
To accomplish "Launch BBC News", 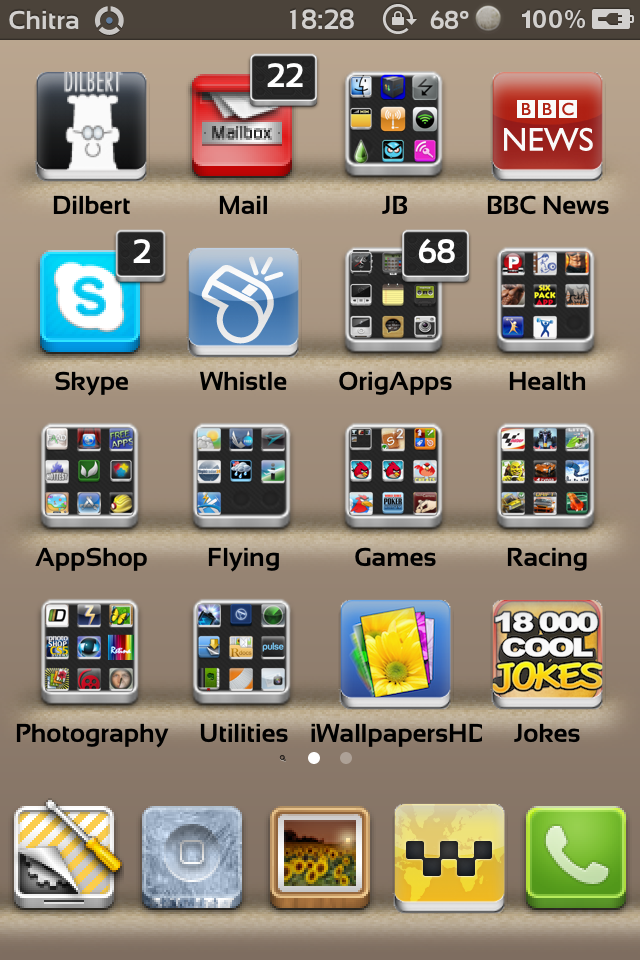I will tap(547, 125).
